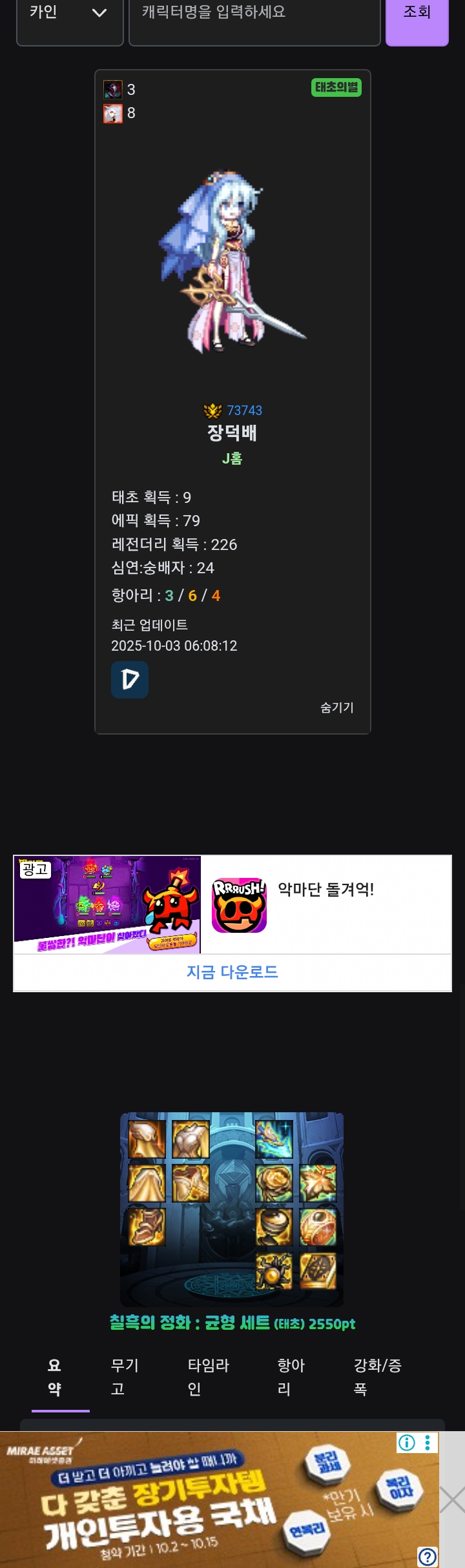Open the 카인 server dropdown
The width and height of the screenshot is (465, 1568).
[69, 14]
